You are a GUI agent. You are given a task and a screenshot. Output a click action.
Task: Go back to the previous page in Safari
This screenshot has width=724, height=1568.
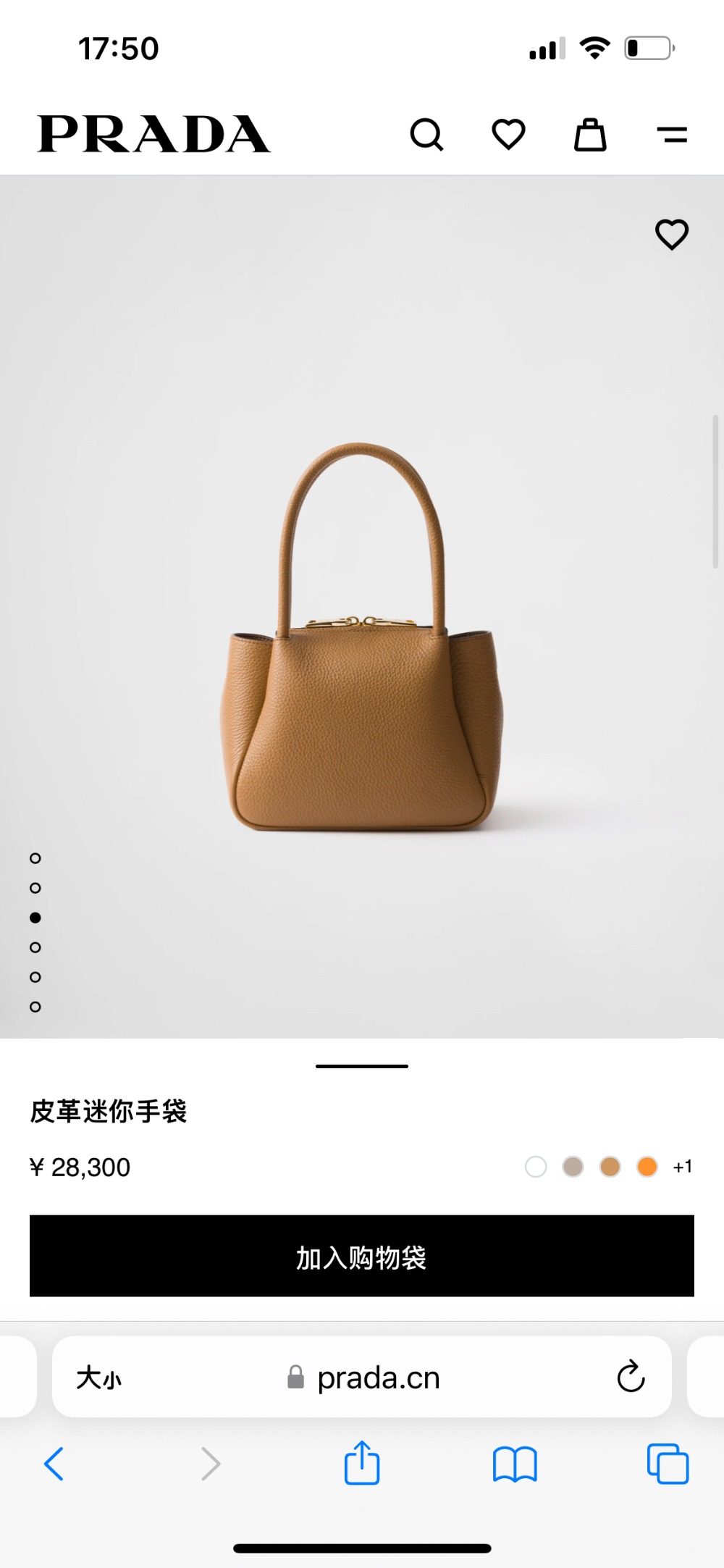tap(54, 1464)
